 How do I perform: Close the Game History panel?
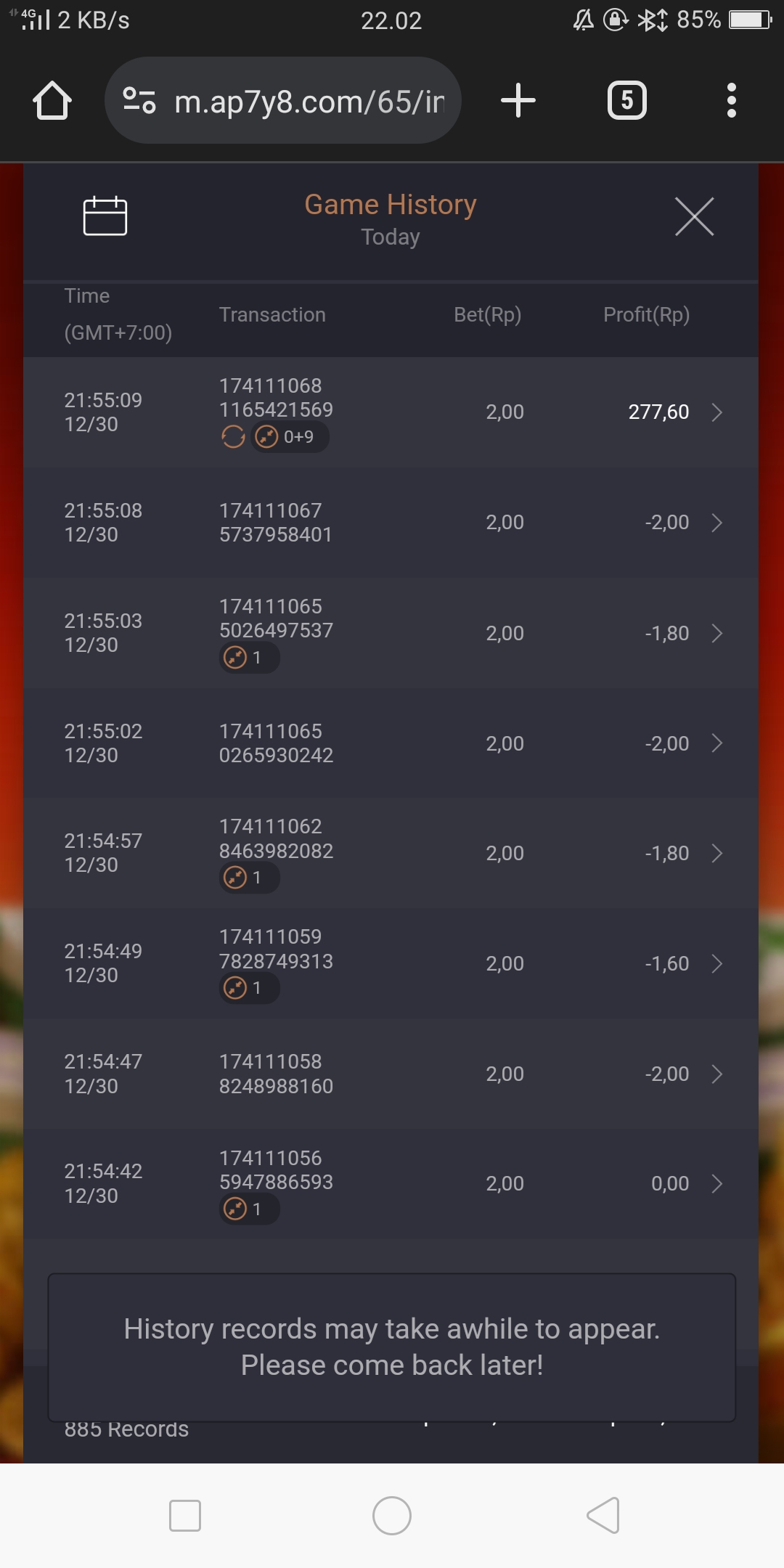pyautogui.click(x=694, y=216)
